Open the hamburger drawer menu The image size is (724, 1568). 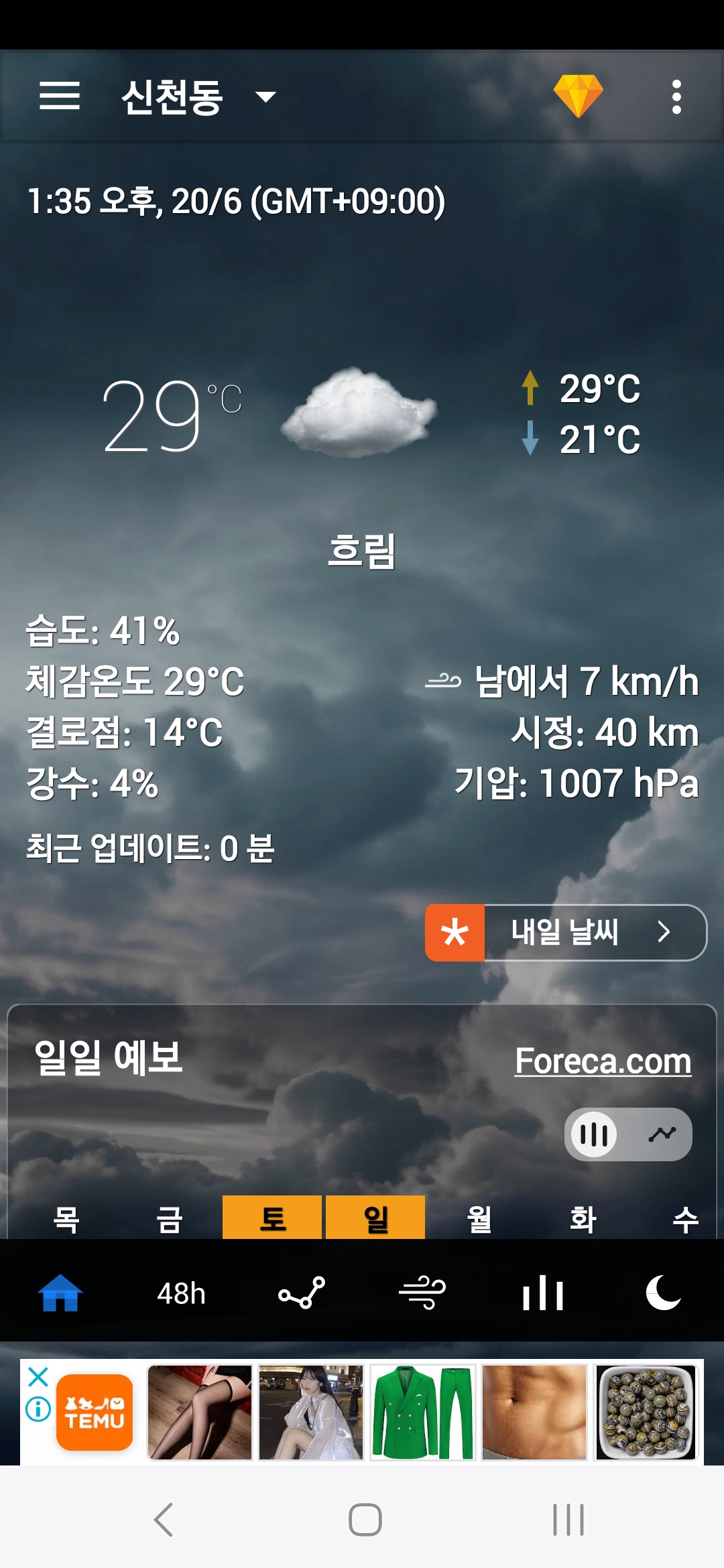tap(60, 96)
